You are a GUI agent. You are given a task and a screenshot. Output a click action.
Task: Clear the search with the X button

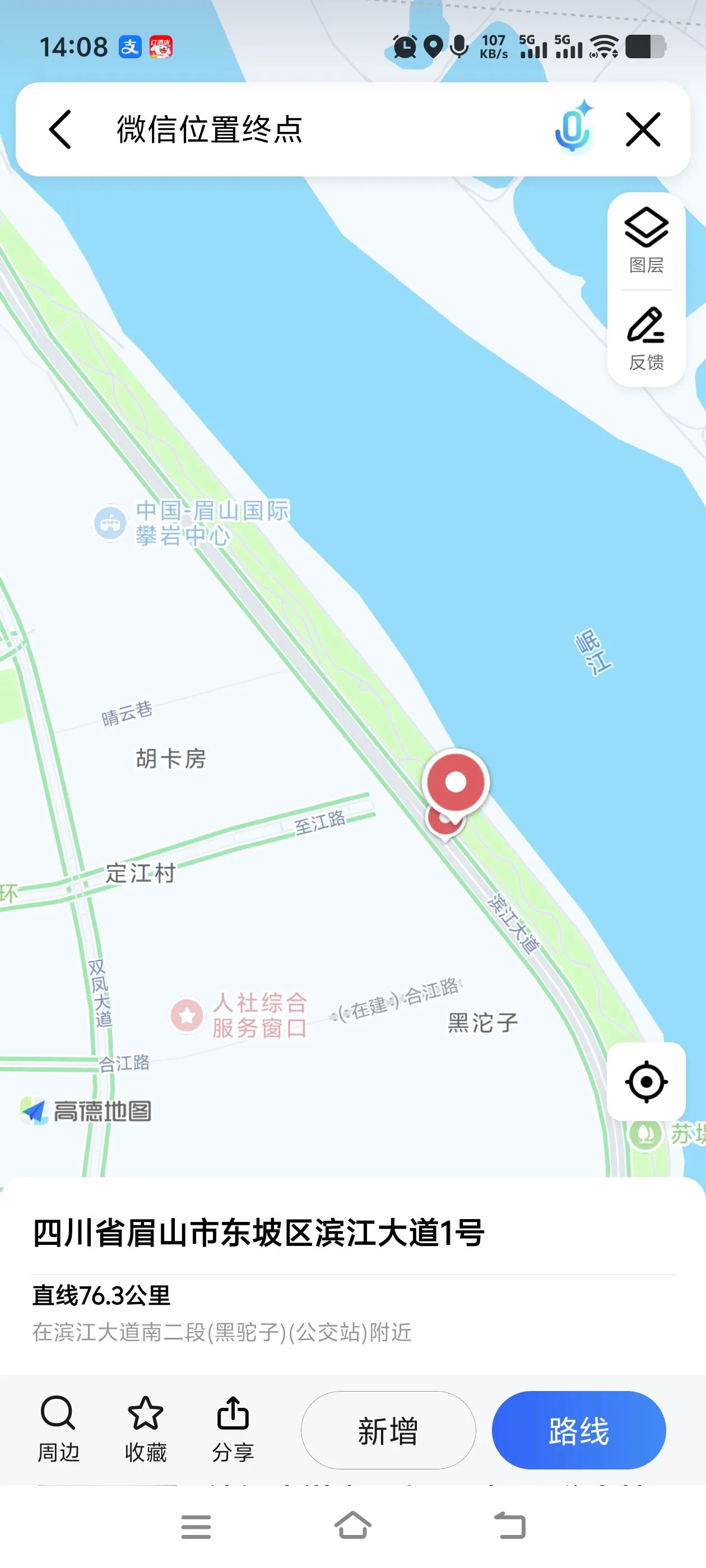(643, 129)
